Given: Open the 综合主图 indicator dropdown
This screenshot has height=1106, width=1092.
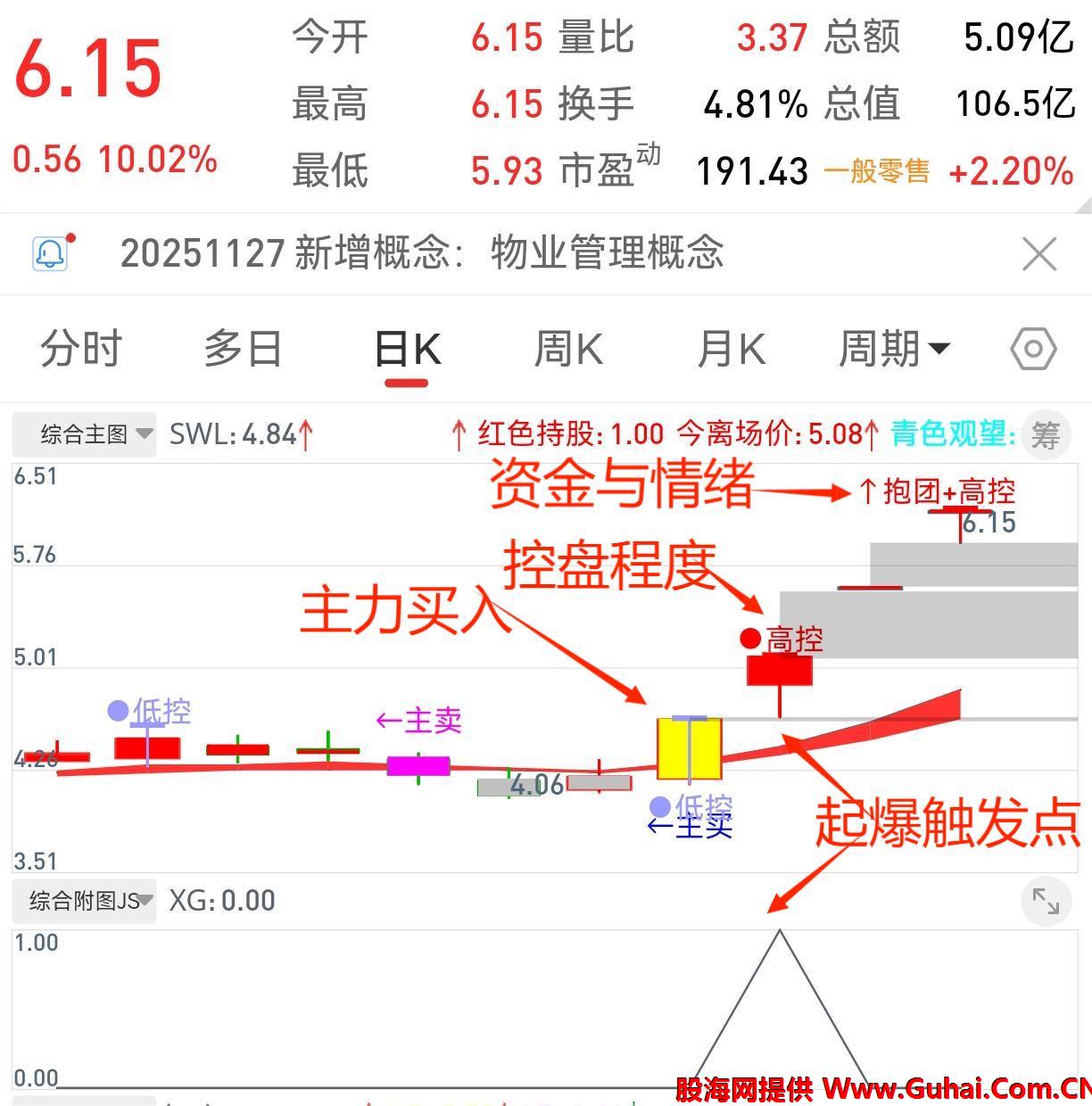Looking at the screenshot, I should tap(85, 434).
